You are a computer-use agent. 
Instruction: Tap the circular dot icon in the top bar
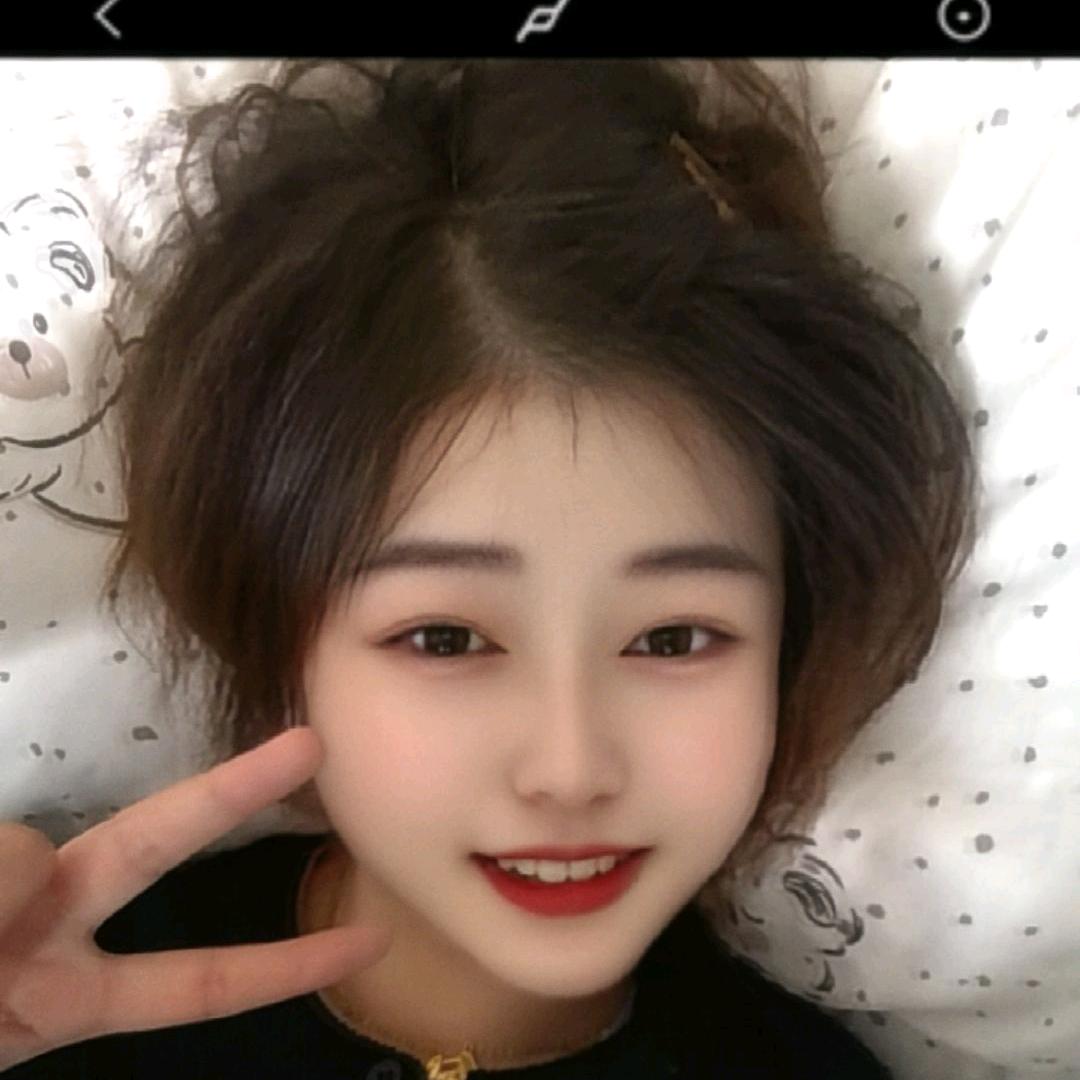[963, 17]
